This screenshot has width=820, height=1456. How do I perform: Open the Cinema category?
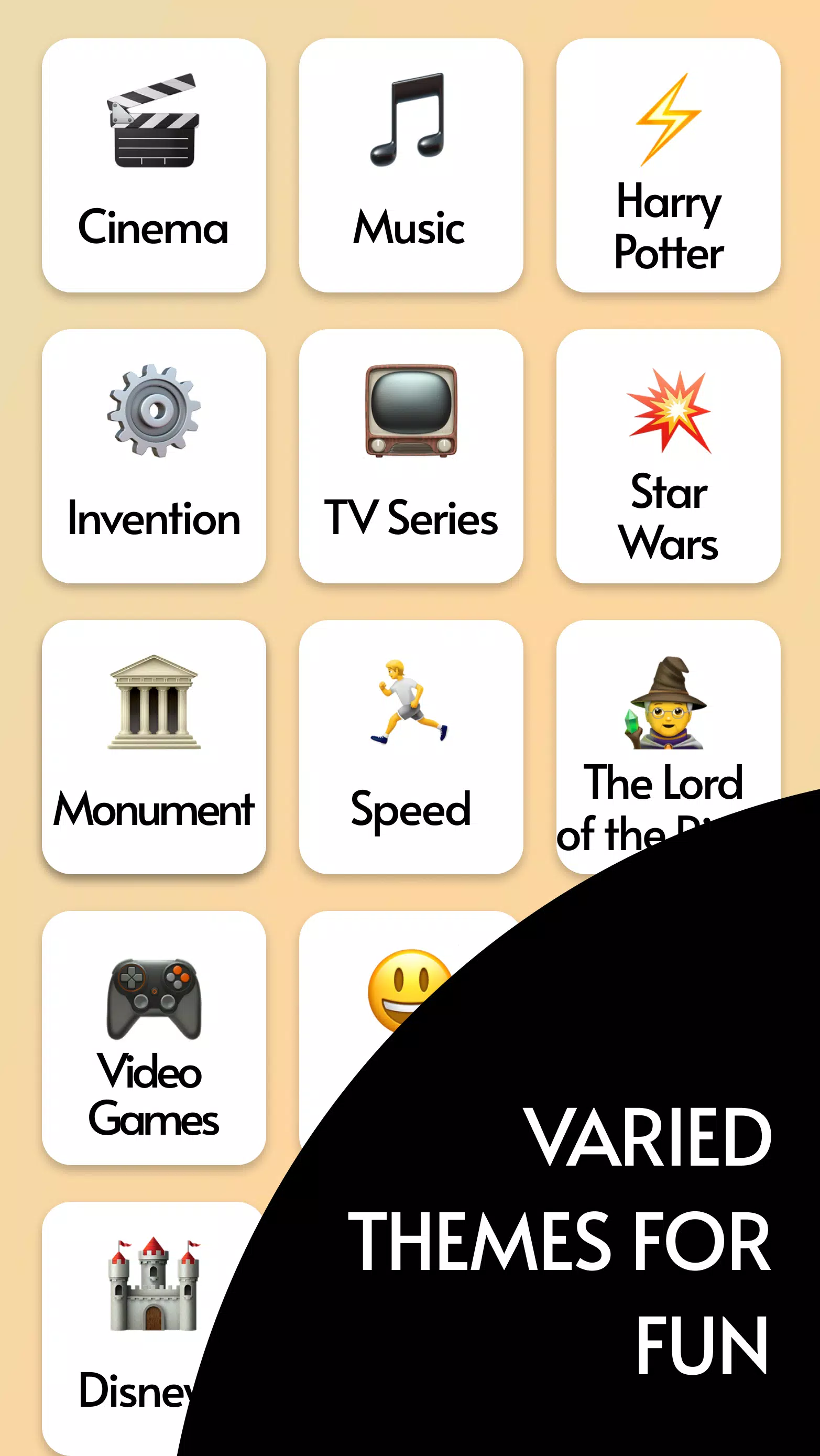point(153,164)
